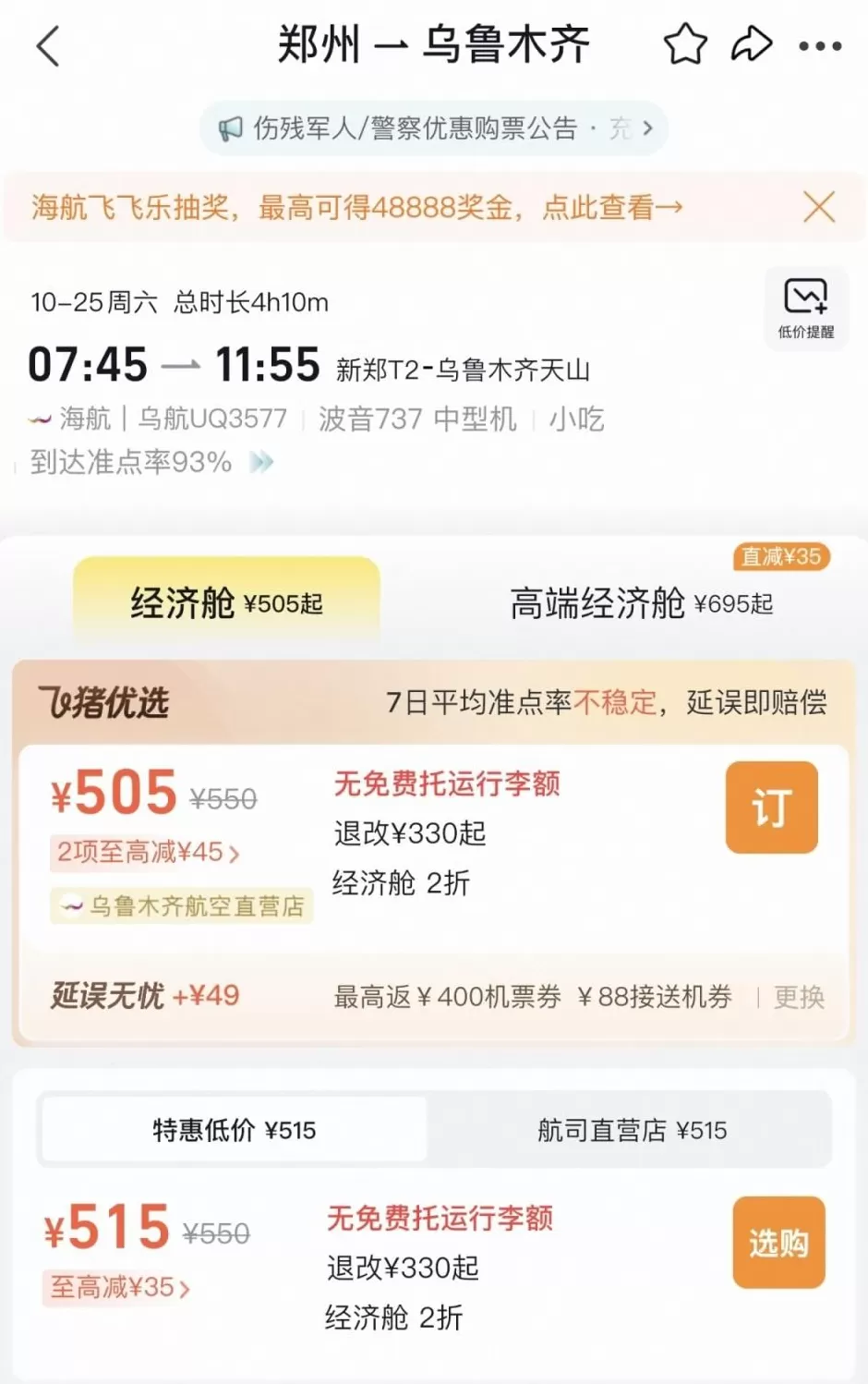Tap the favorite star icon
This screenshot has width=868, height=1384.
click(x=684, y=44)
